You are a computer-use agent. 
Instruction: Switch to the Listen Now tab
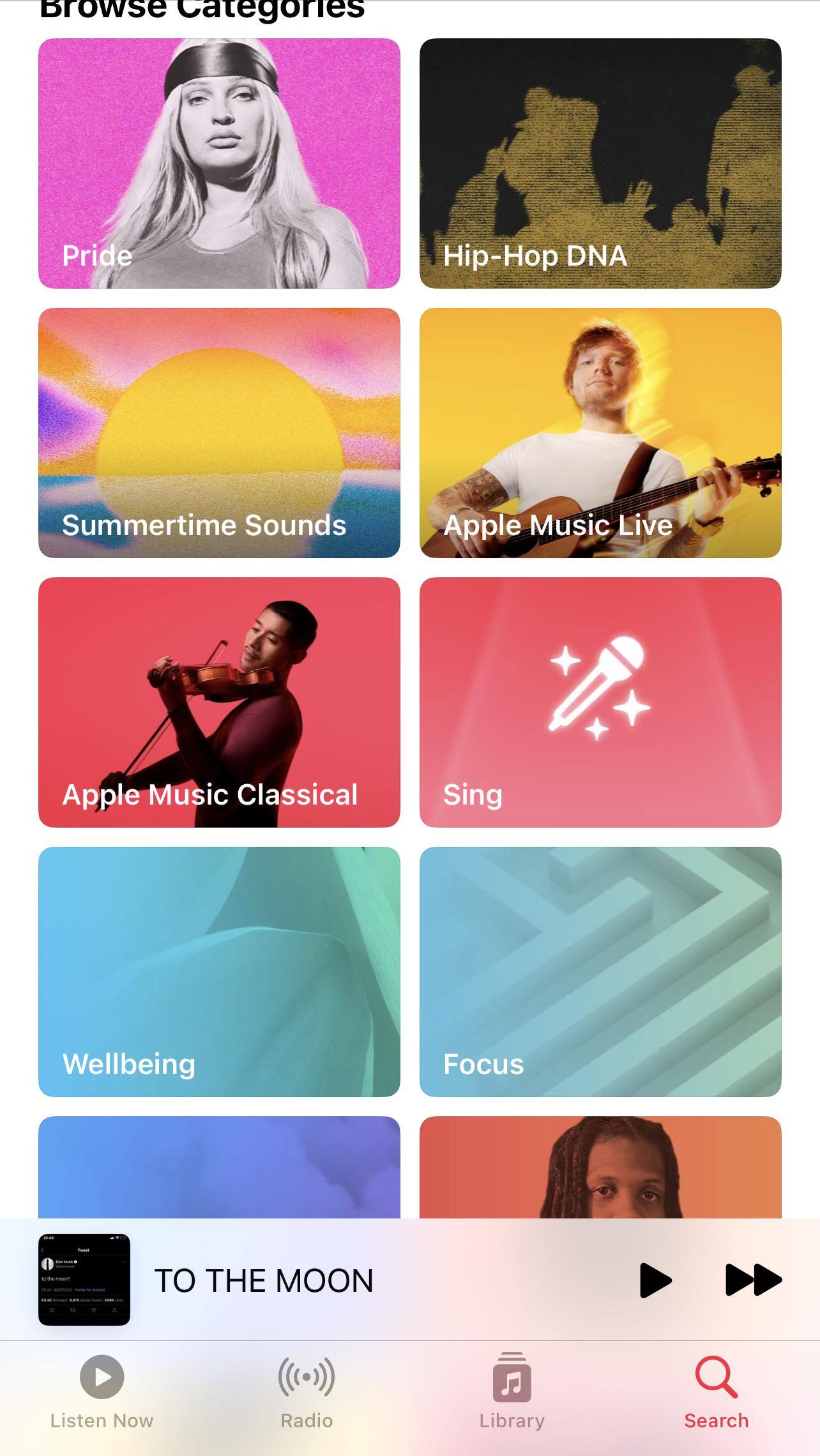[102, 1392]
